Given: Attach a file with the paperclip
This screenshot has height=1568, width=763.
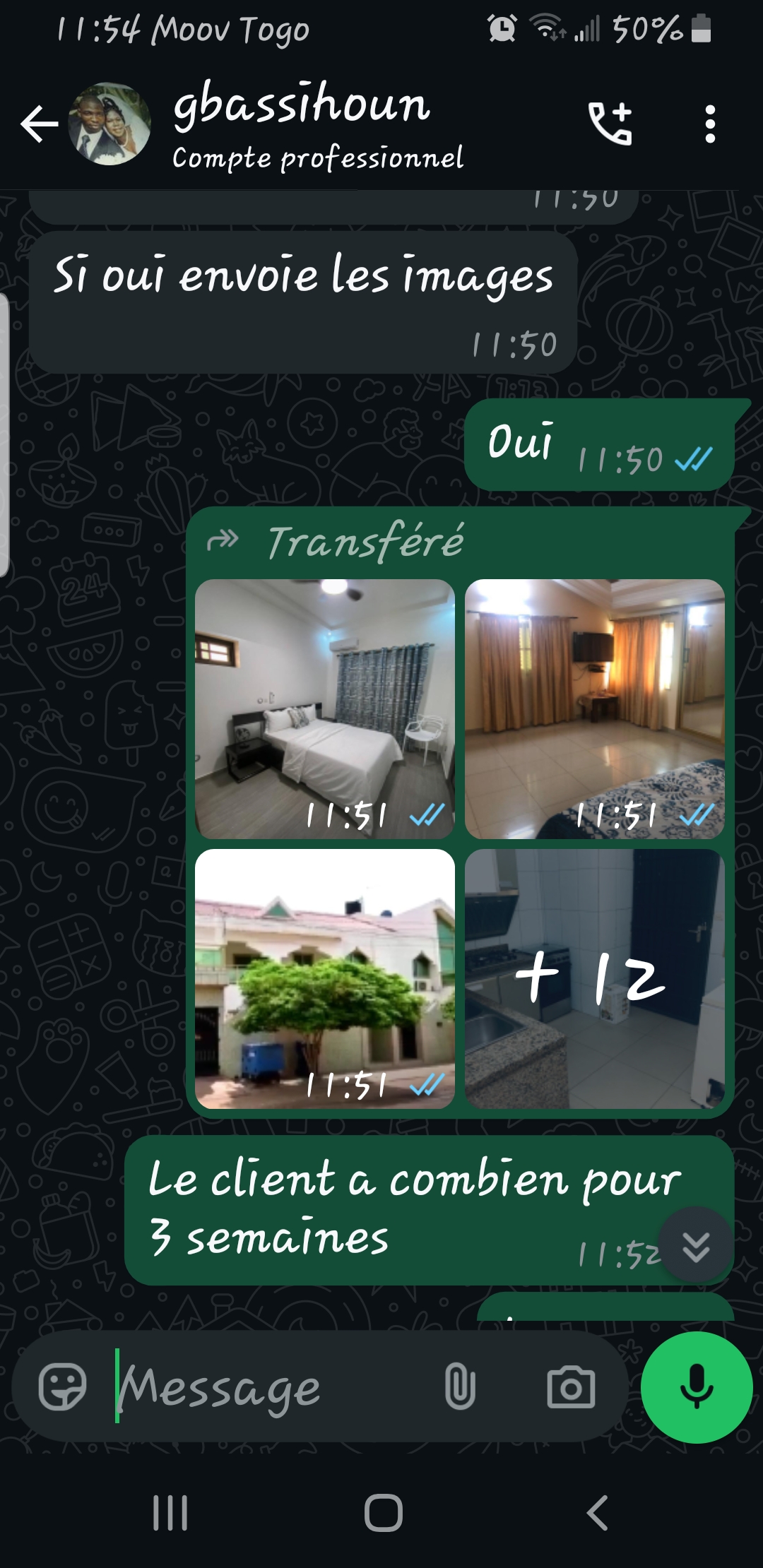Looking at the screenshot, I should click(x=460, y=1386).
